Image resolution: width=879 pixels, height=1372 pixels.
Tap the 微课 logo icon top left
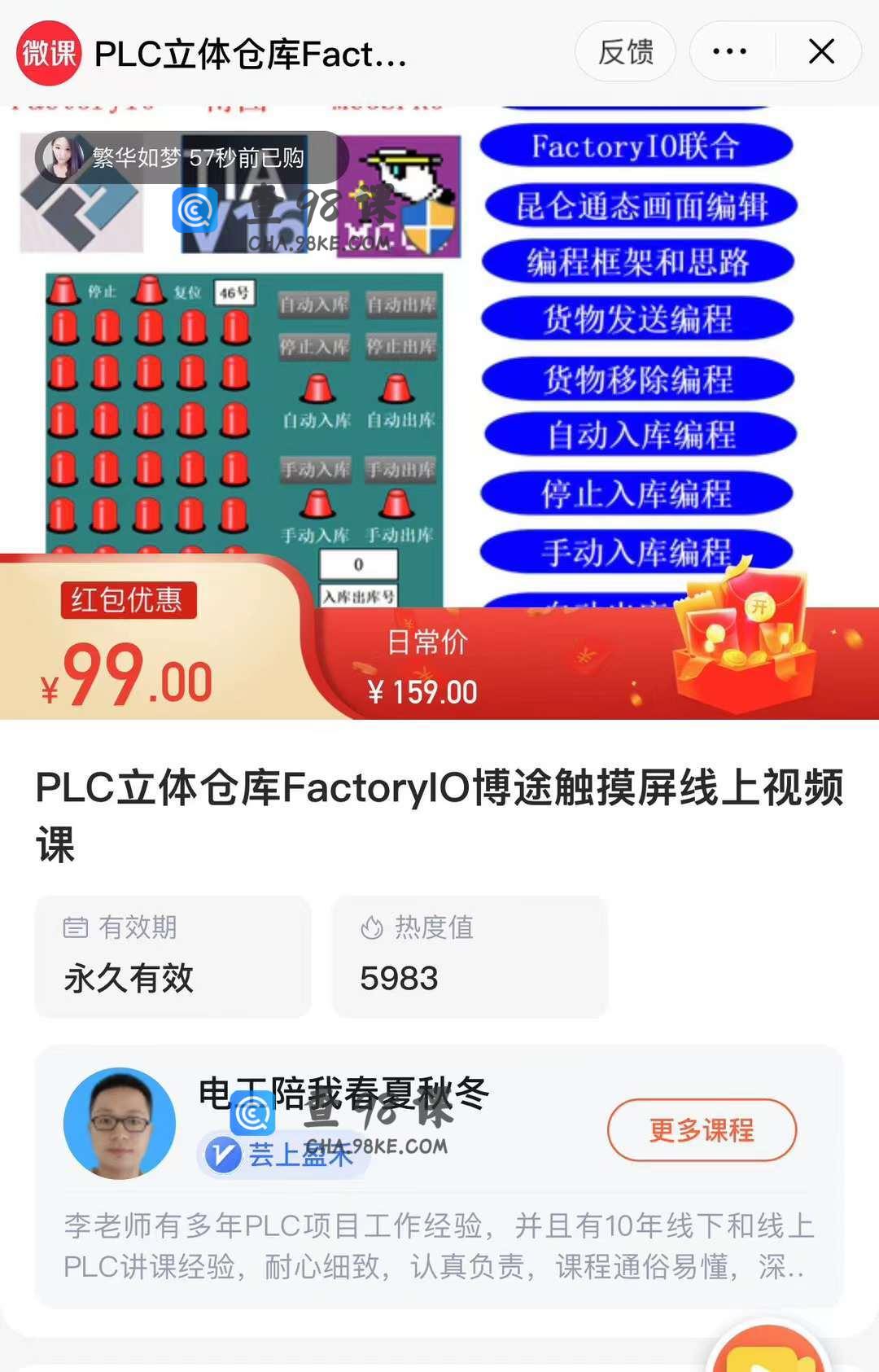(x=49, y=51)
